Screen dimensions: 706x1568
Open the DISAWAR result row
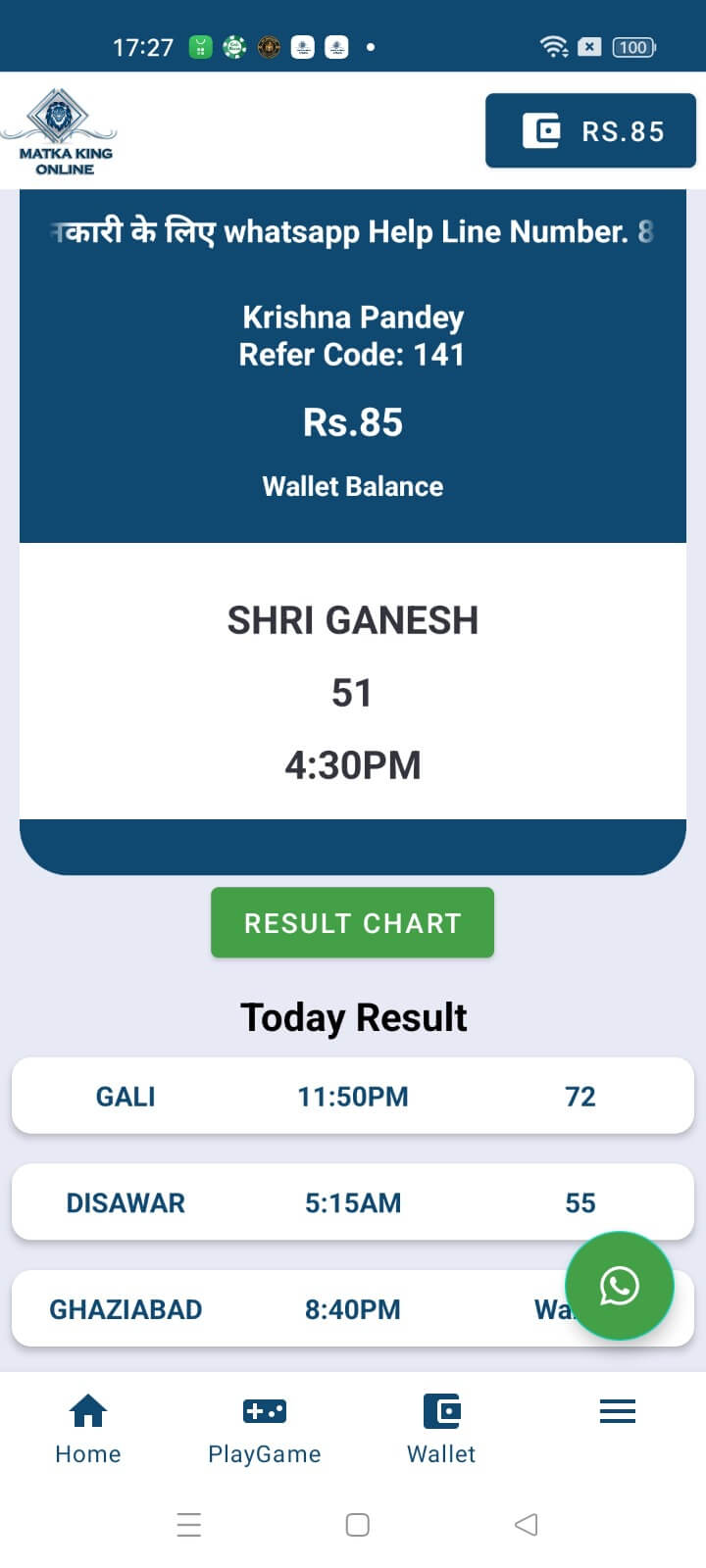click(x=352, y=1202)
